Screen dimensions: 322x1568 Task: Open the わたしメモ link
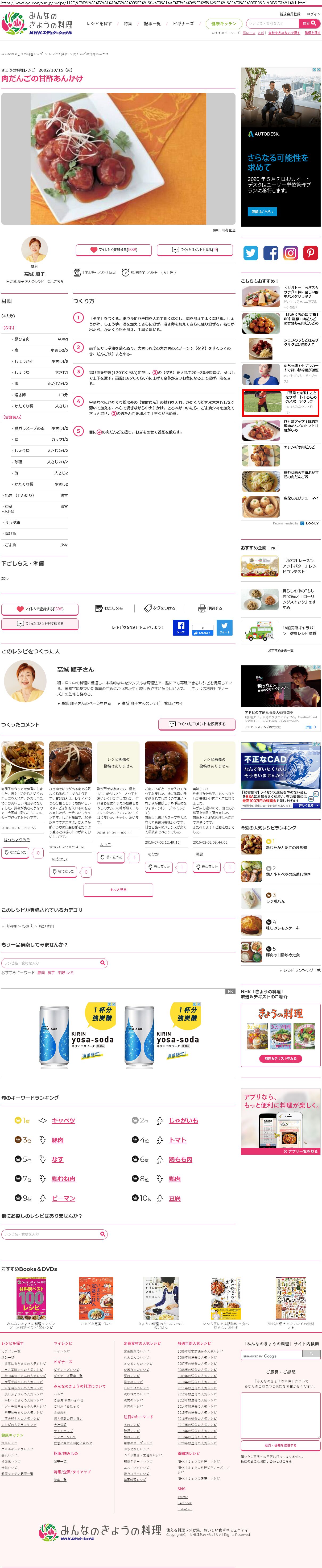tap(110, 608)
